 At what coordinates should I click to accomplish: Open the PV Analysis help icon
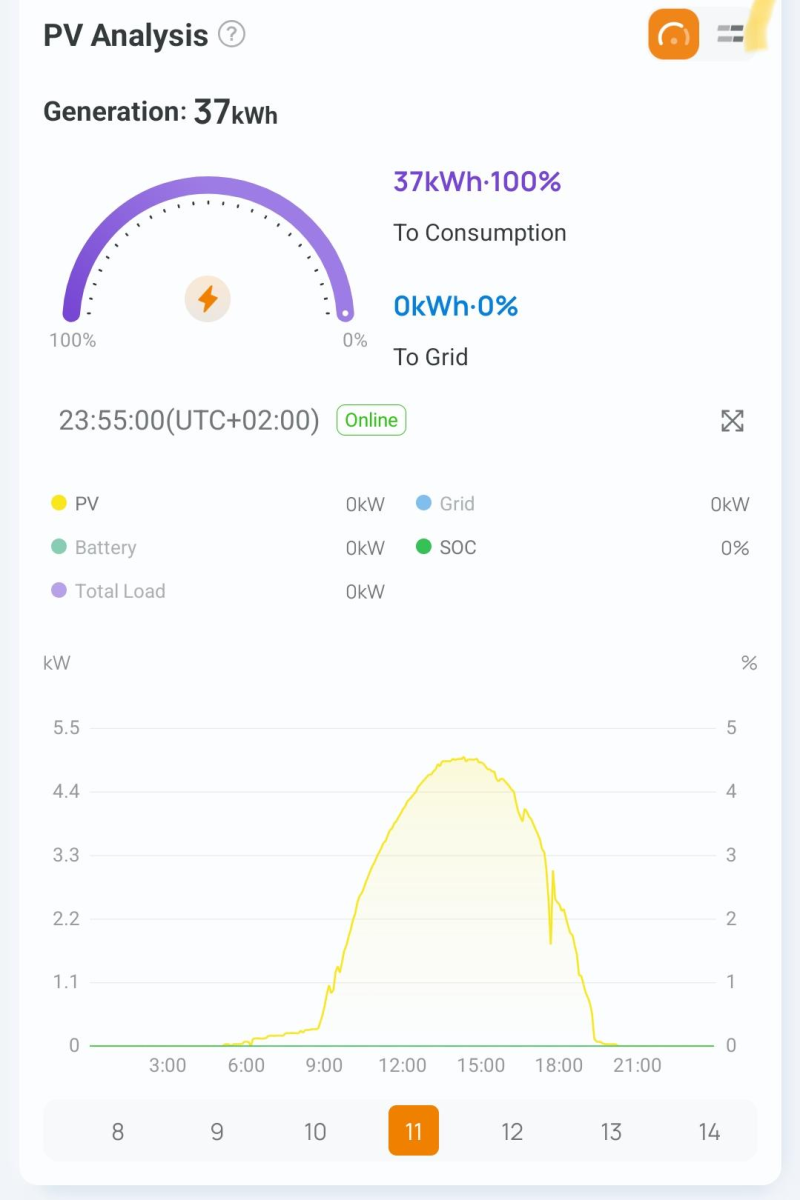(x=232, y=35)
